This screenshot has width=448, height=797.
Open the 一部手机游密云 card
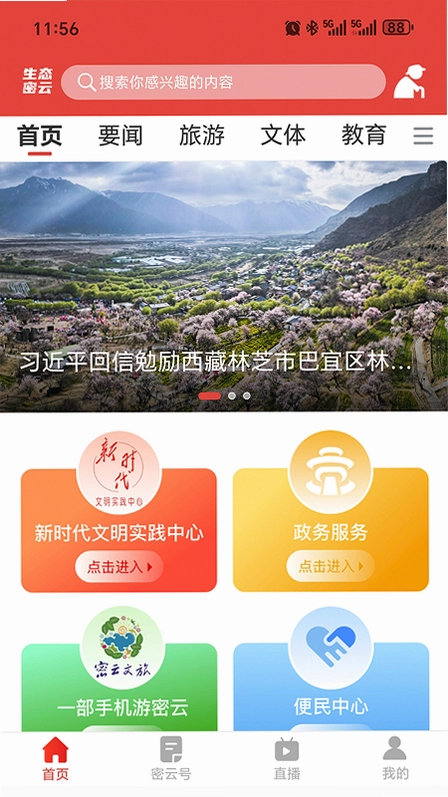[119, 676]
